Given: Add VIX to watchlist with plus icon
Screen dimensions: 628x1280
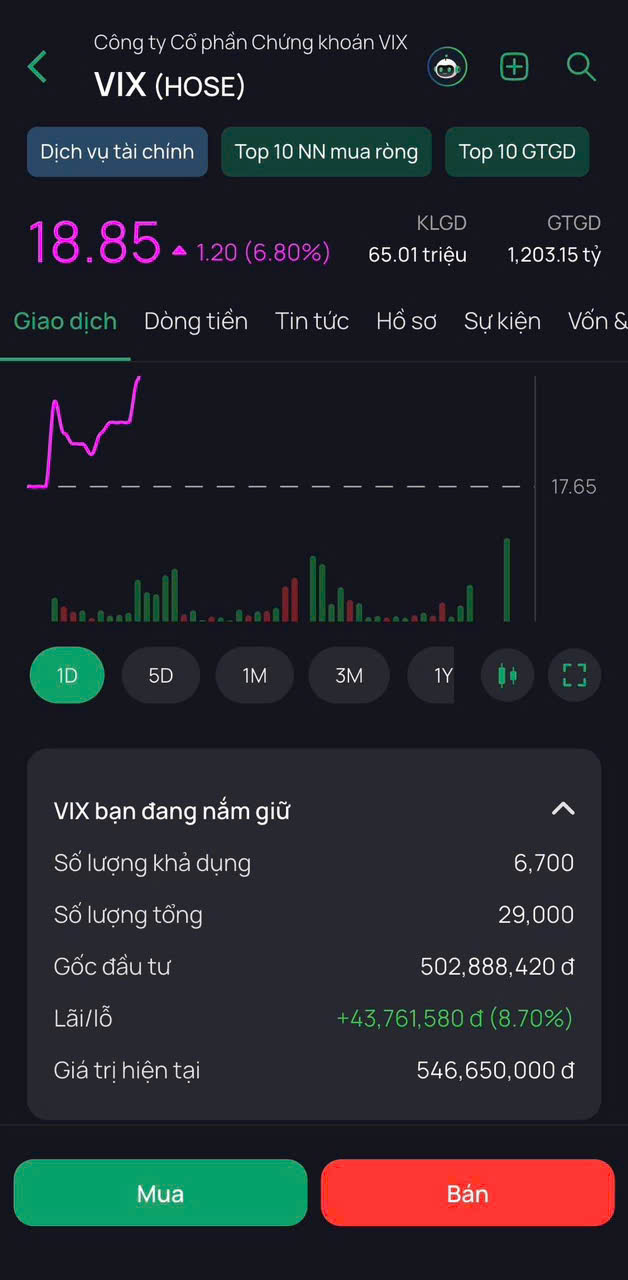Looking at the screenshot, I should [x=514, y=68].
